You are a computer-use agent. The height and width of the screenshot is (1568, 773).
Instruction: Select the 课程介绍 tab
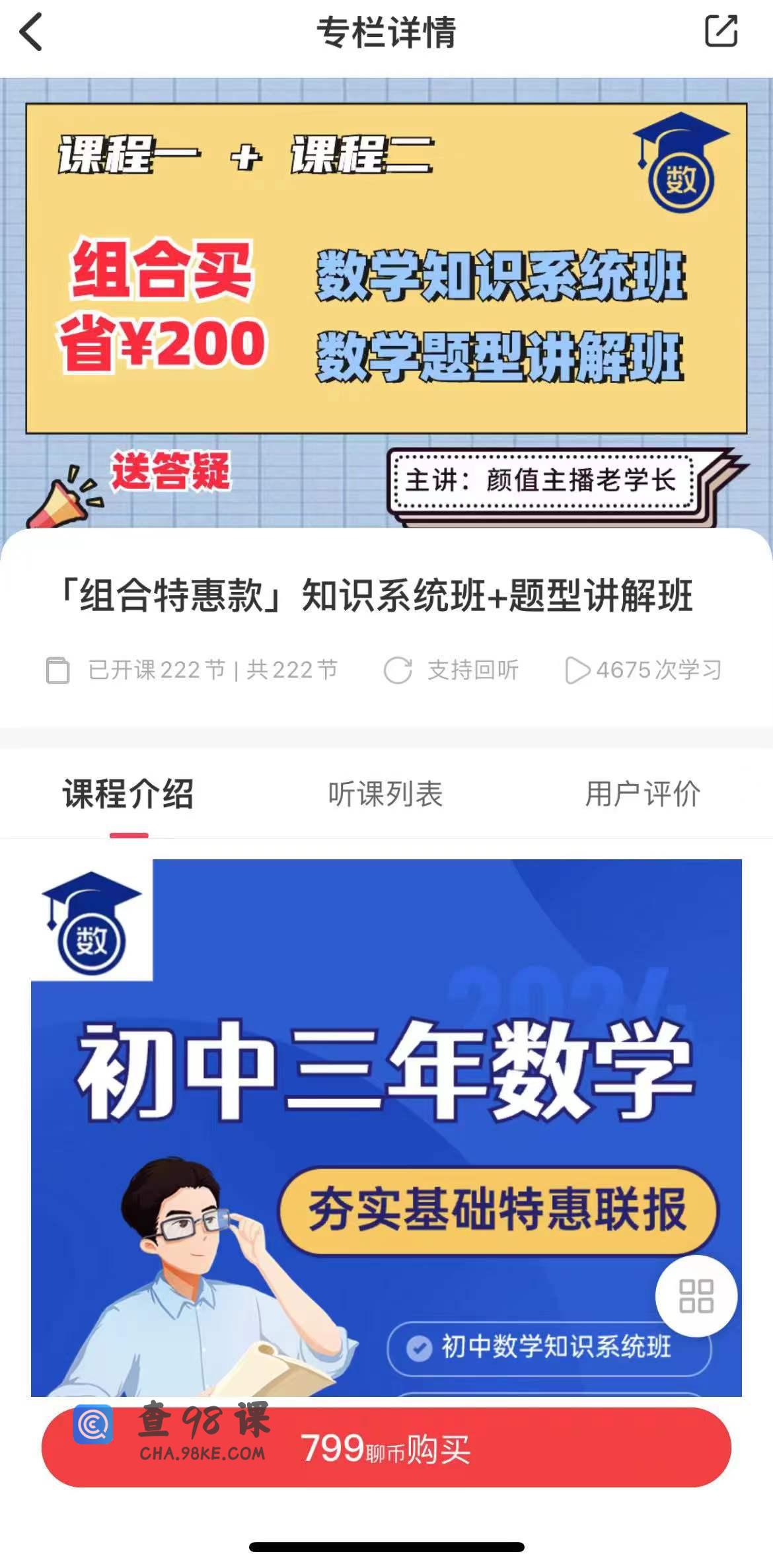pos(128,794)
